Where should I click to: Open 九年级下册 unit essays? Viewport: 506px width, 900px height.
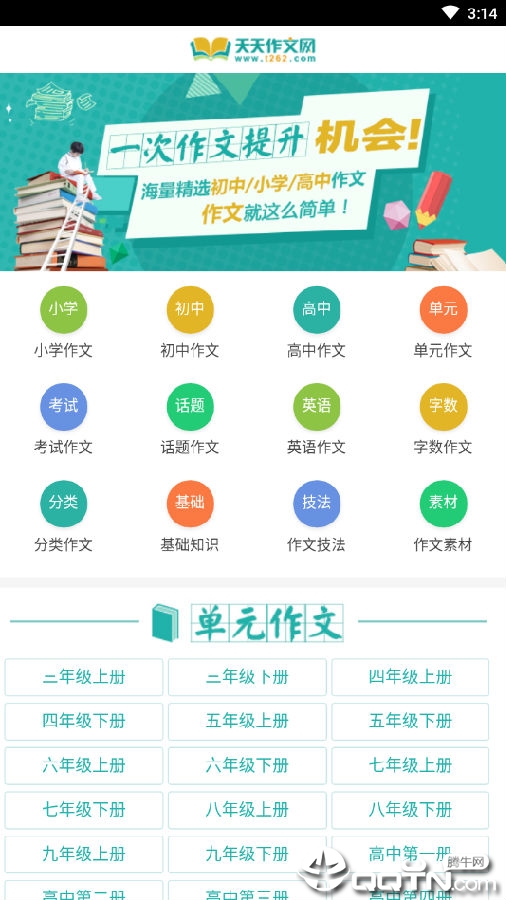point(247,854)
